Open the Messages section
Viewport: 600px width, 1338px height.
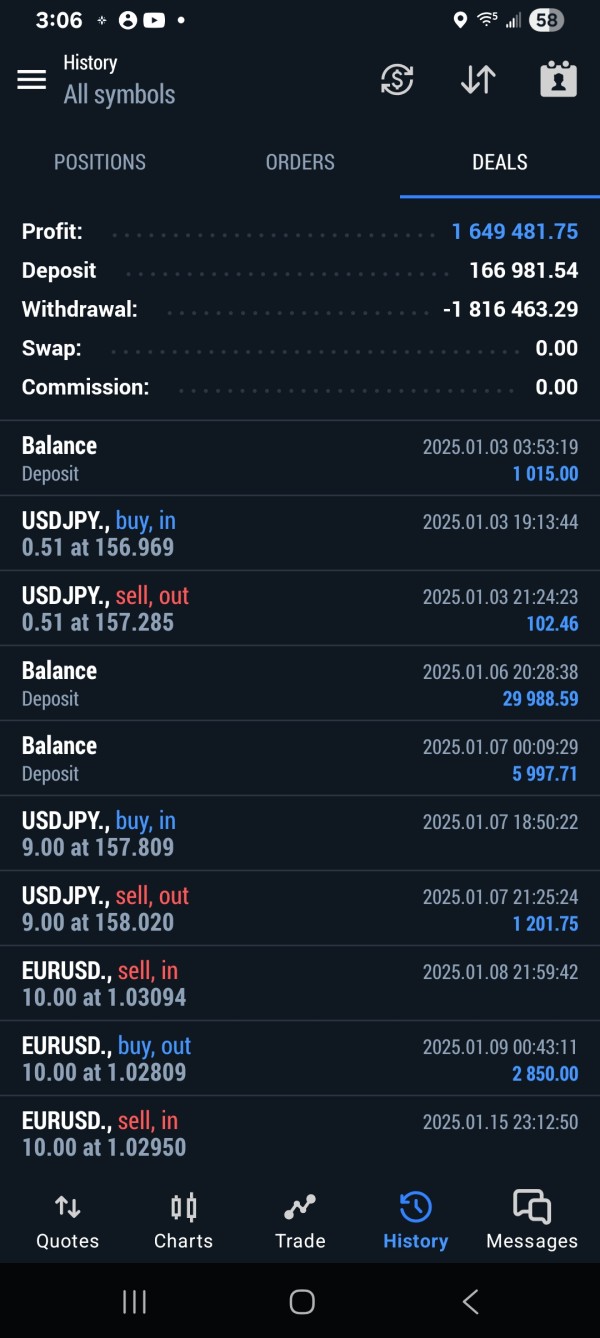531,1221
